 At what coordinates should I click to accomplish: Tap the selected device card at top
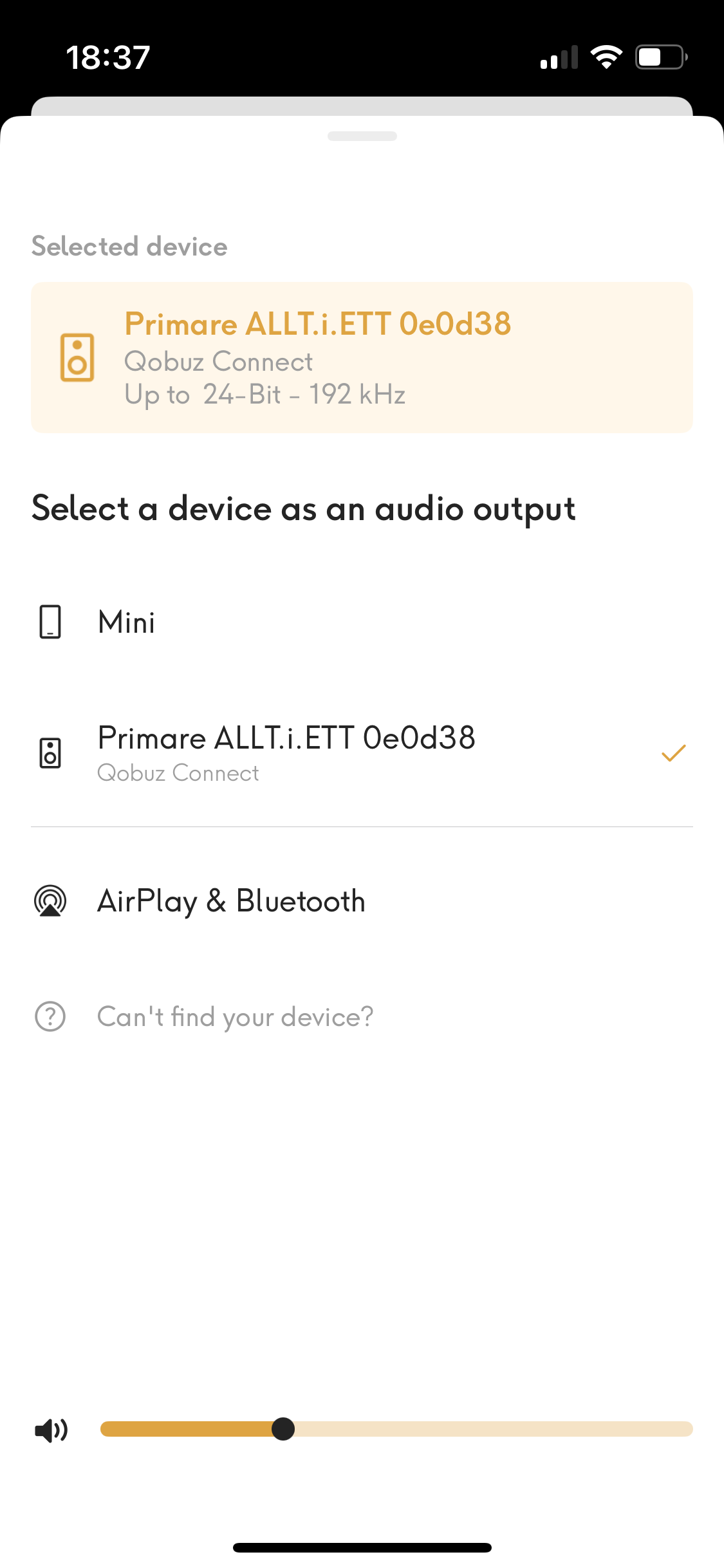coord(362,357)
